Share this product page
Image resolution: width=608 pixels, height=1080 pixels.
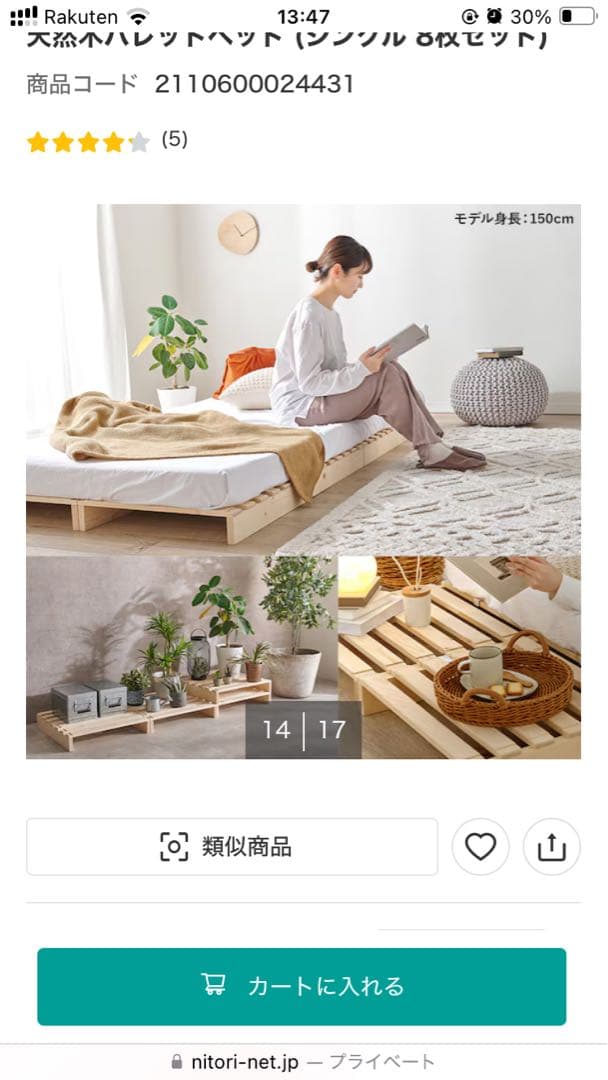click(x=551, y=847)
